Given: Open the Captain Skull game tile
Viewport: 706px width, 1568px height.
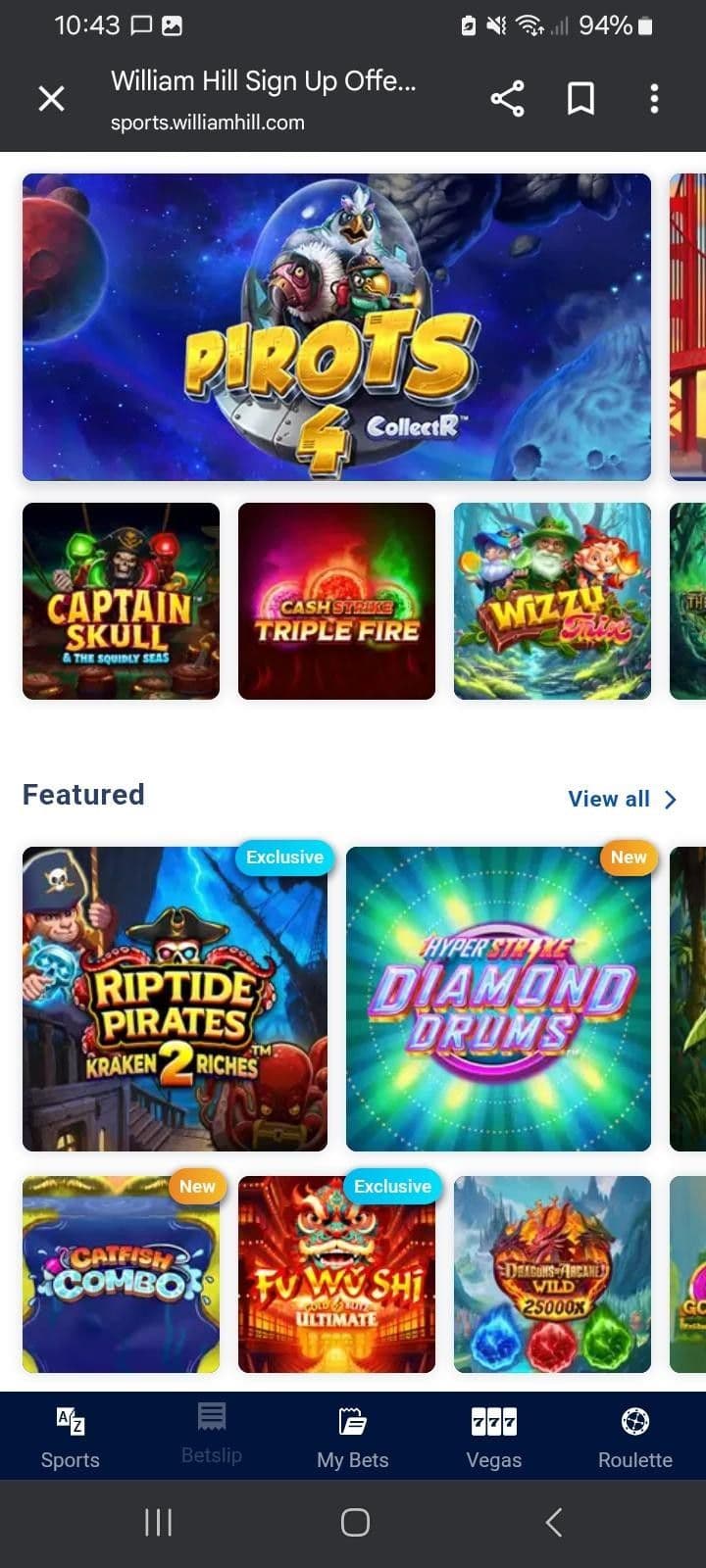Looking at the screenshot, I should [120, 602].
